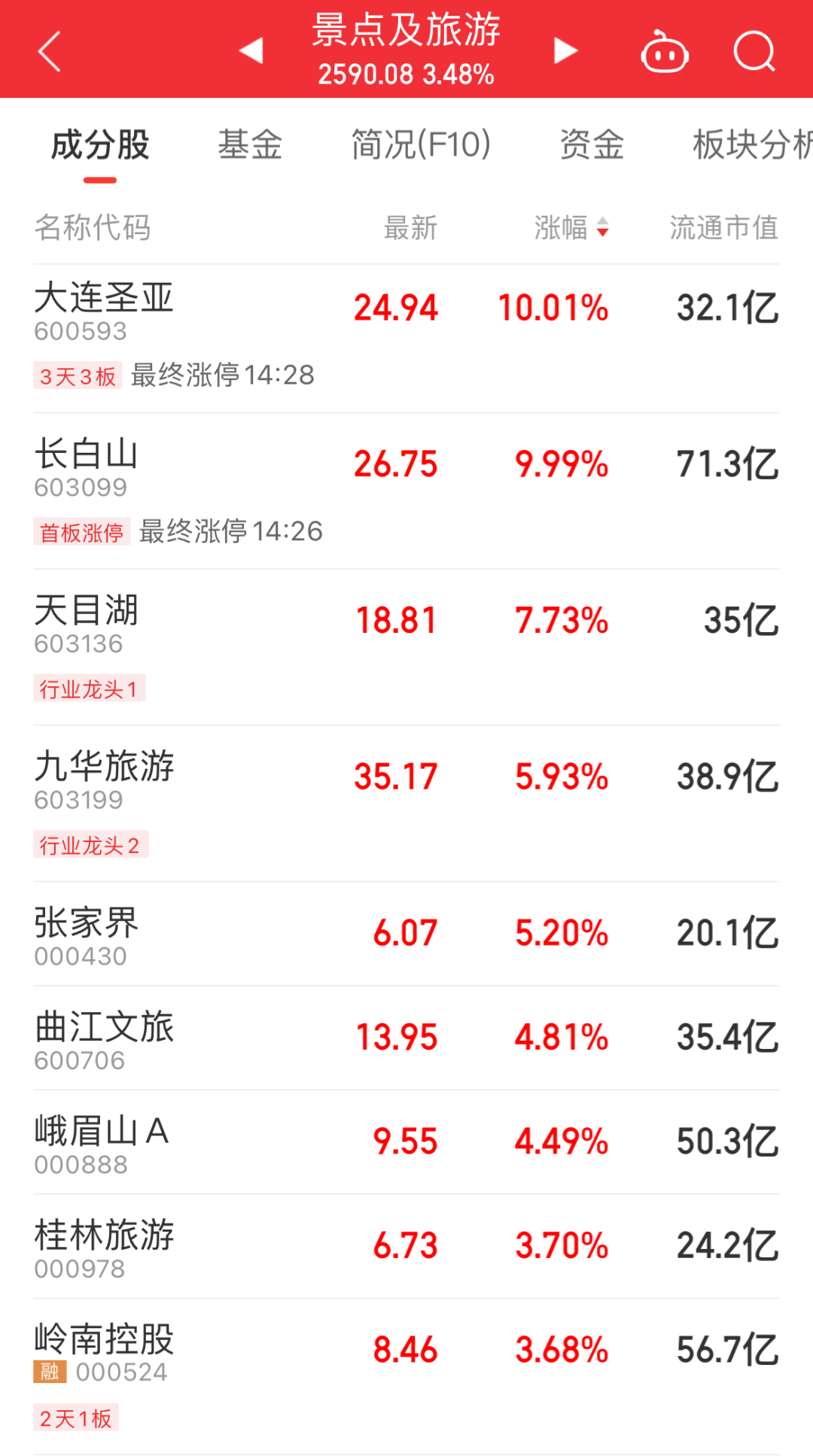Sort by 流通市值 column header
Image resolution: width=813 pixels, height=1456 pixels.
tap(724, 227)
